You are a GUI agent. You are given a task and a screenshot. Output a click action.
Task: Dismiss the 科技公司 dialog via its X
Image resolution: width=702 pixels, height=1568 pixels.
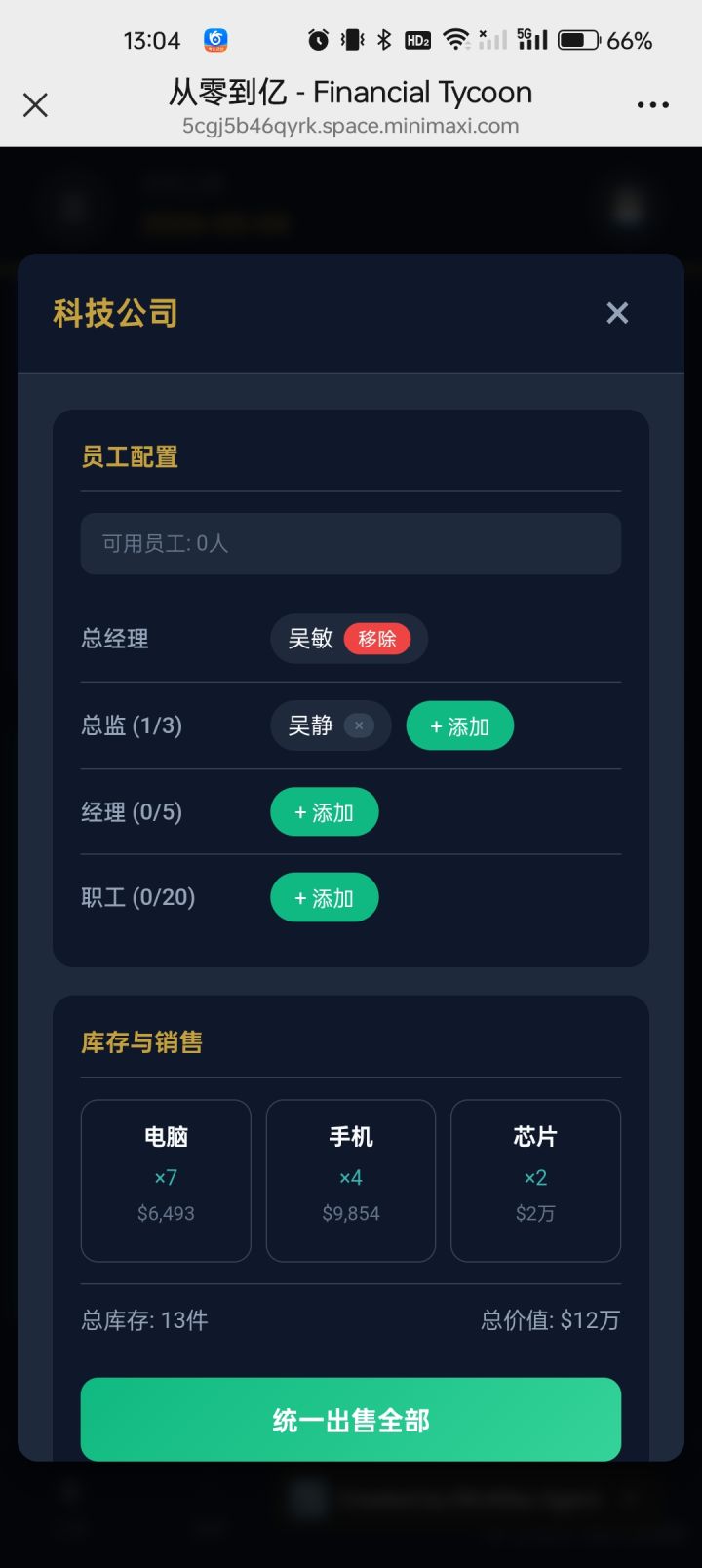click(x=616, y=312)
